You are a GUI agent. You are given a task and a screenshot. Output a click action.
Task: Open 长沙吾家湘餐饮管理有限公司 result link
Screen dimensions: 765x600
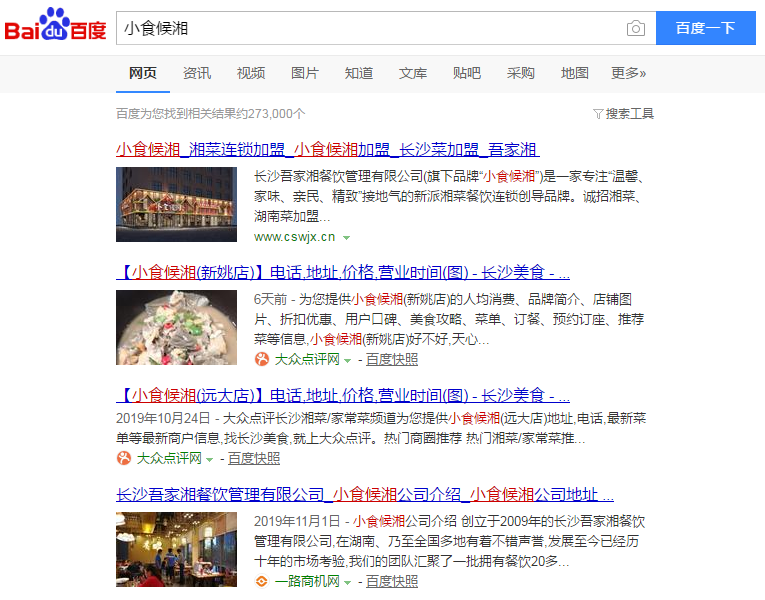click(x=365, y=494)
